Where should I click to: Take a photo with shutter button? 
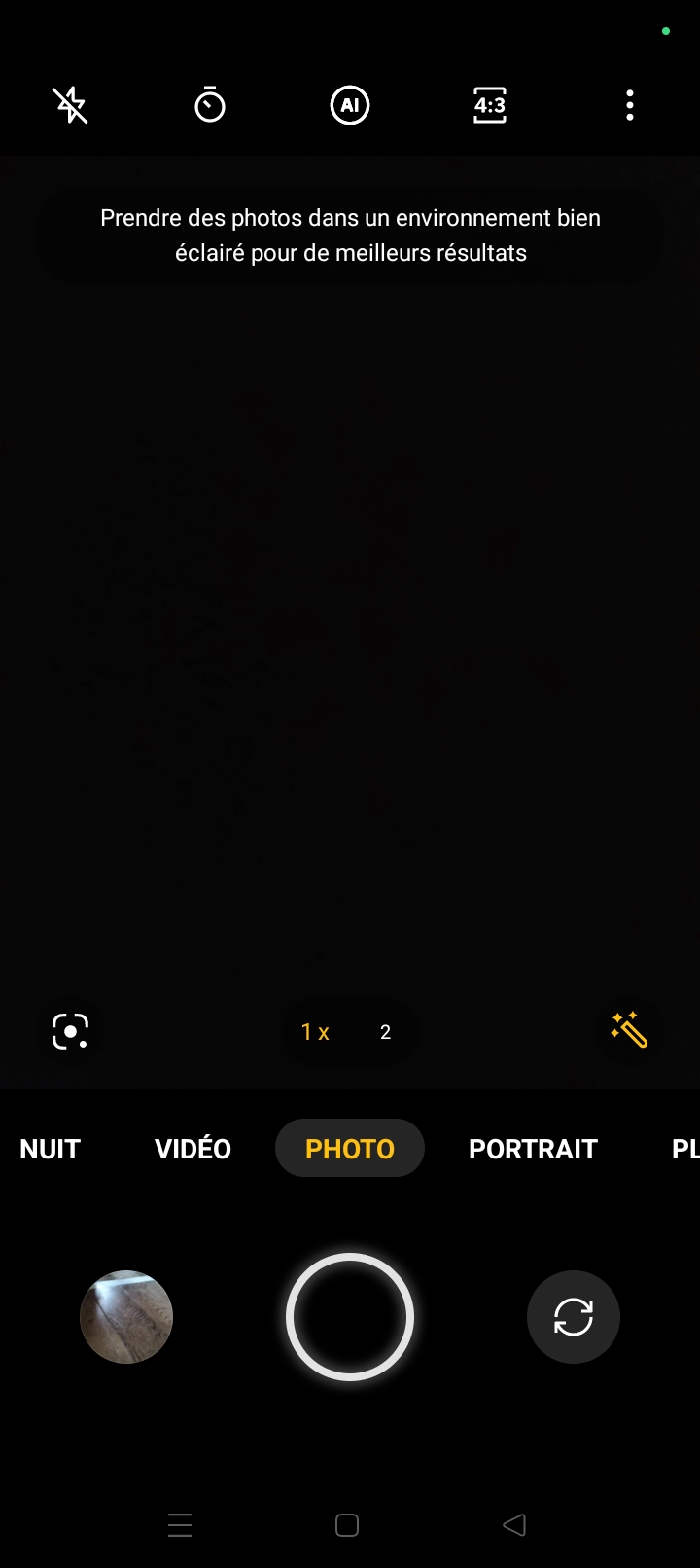(350, 1317)
